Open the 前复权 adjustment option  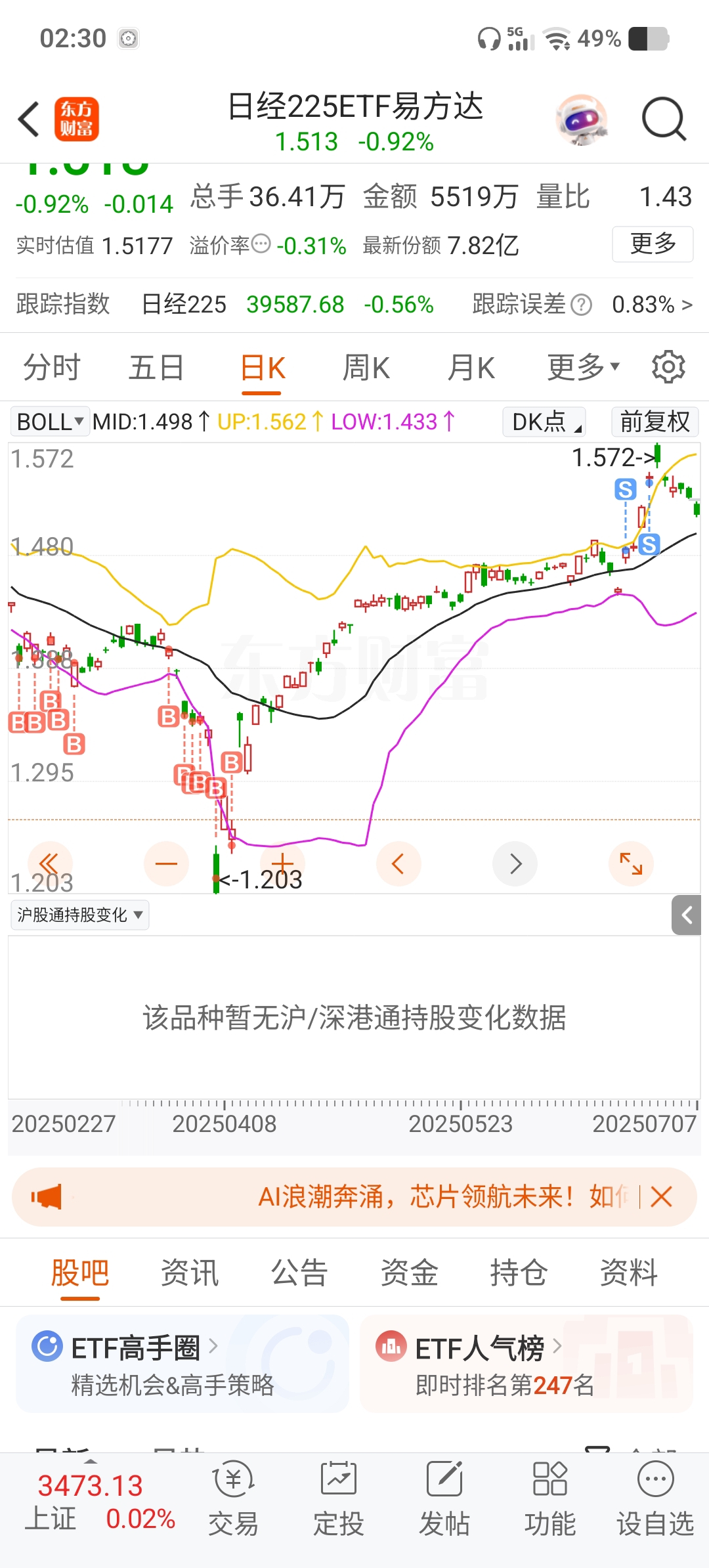pos(655,422)
